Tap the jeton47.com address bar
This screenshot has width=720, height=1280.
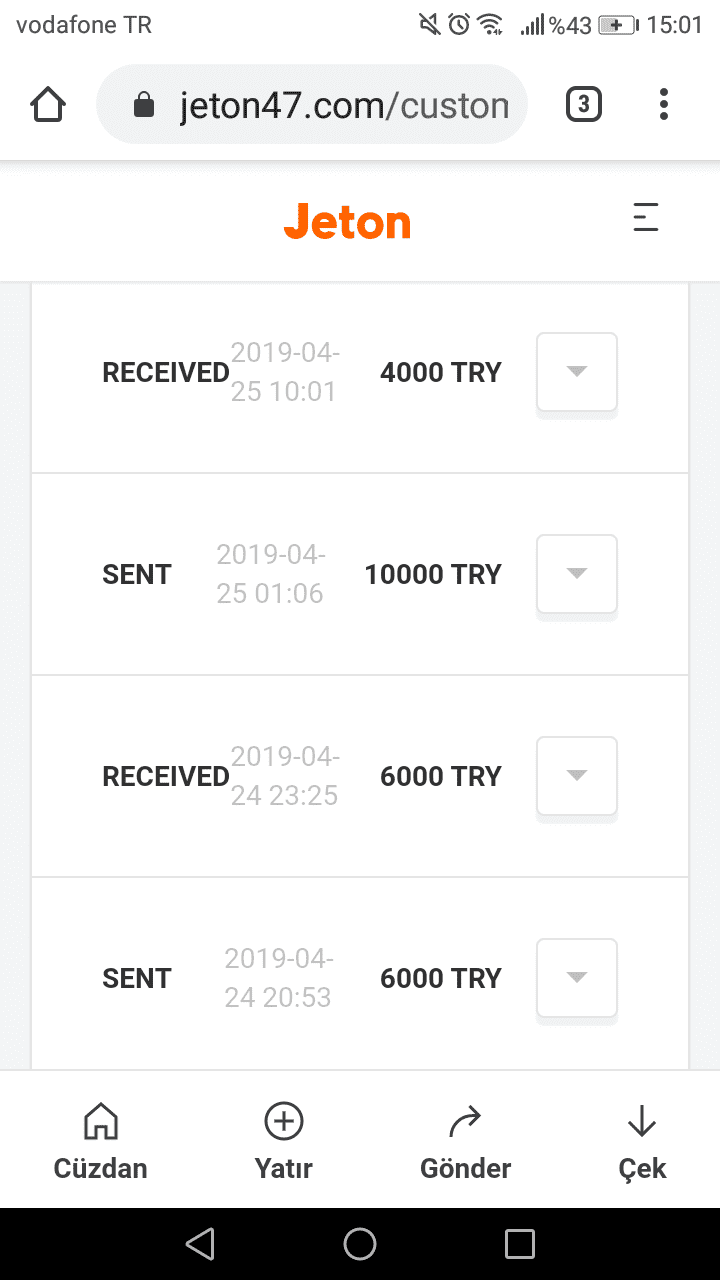pos(312,104)
